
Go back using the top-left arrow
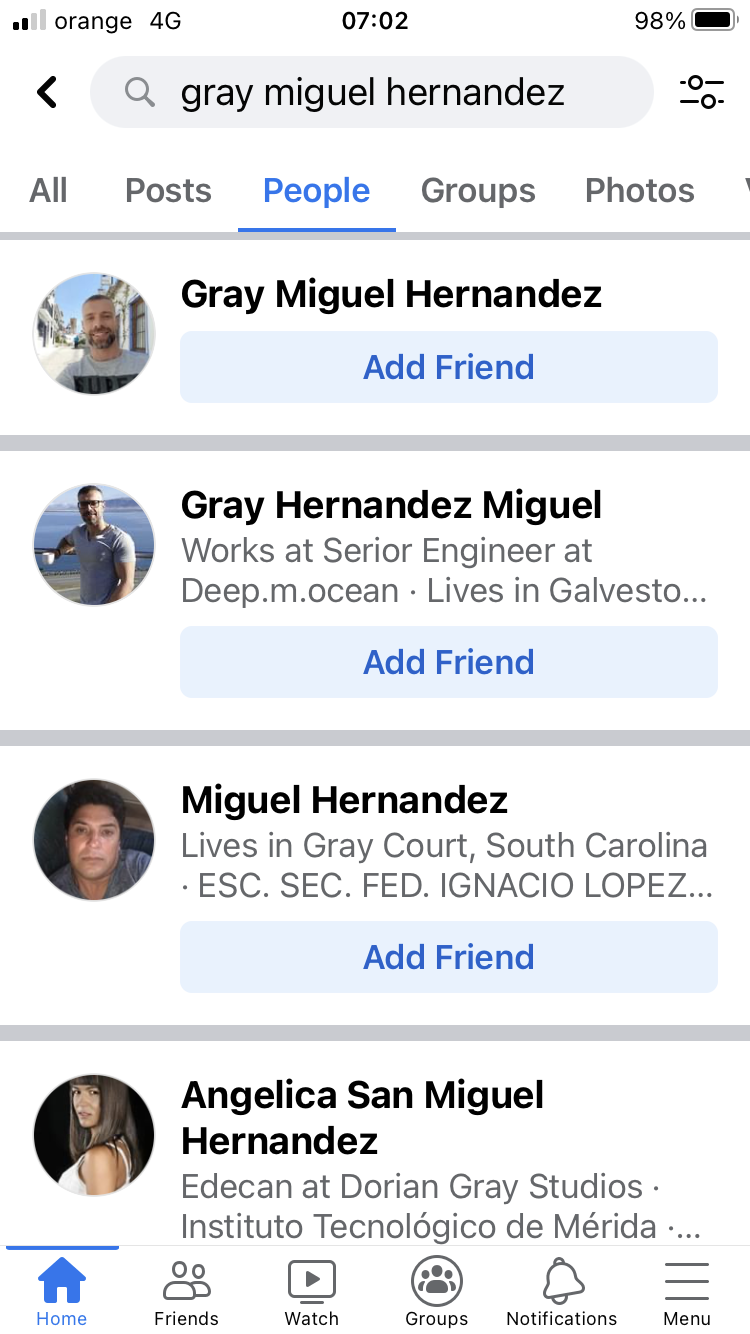pos(46,92)
